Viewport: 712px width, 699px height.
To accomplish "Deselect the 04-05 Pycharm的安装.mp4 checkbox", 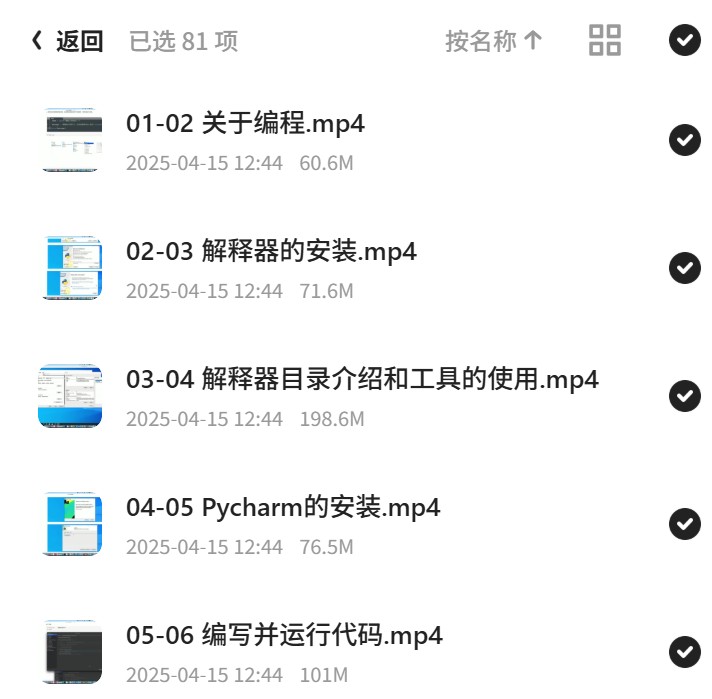I will pos(684,524).
